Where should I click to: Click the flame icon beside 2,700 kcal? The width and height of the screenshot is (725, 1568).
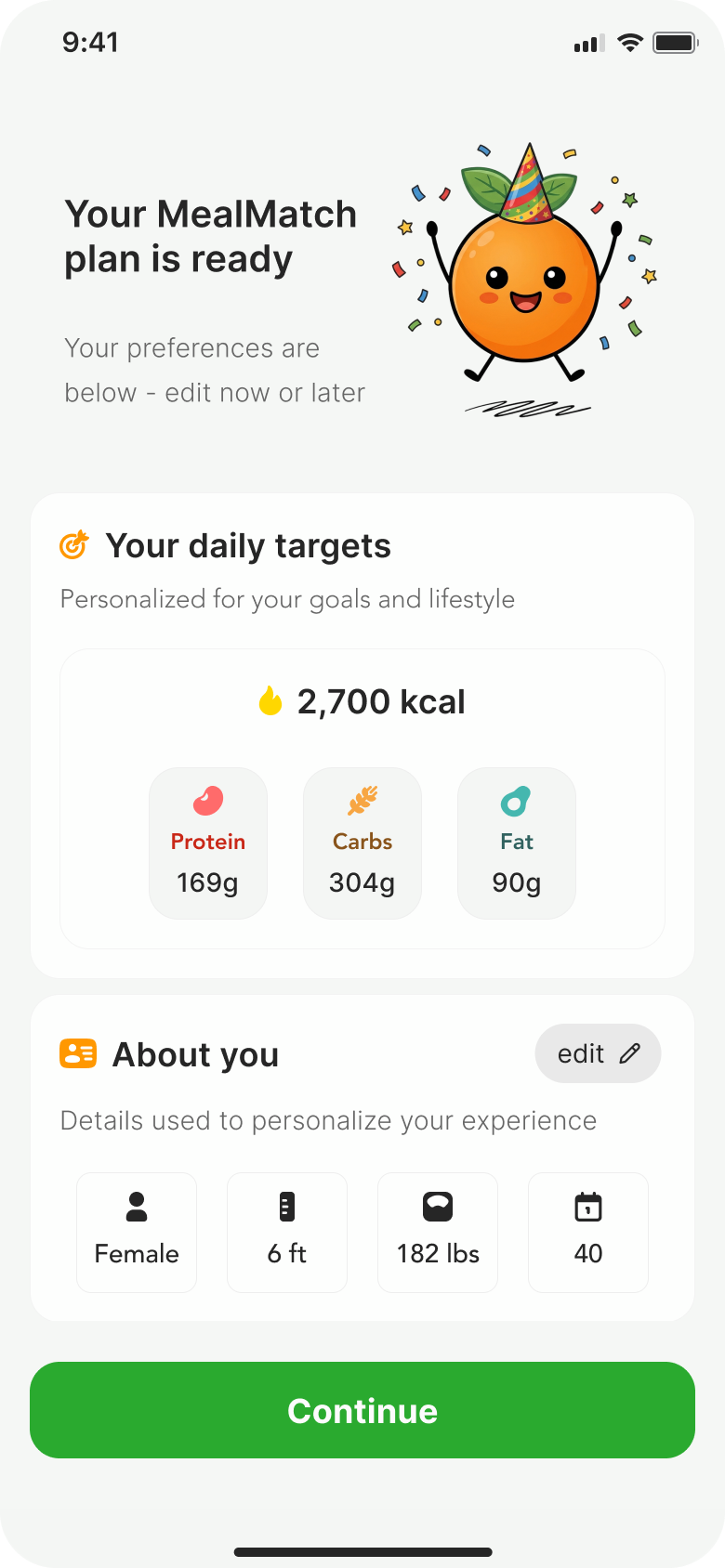tap(270, 701)
